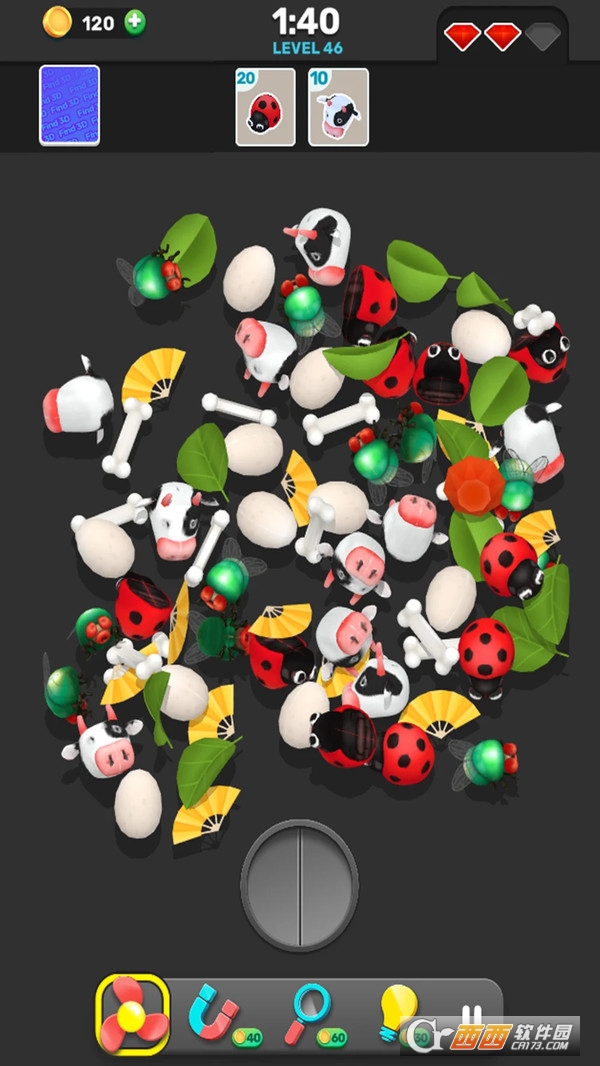
Task: Select the cow target card showing 10
Action: tap(338, 107)
